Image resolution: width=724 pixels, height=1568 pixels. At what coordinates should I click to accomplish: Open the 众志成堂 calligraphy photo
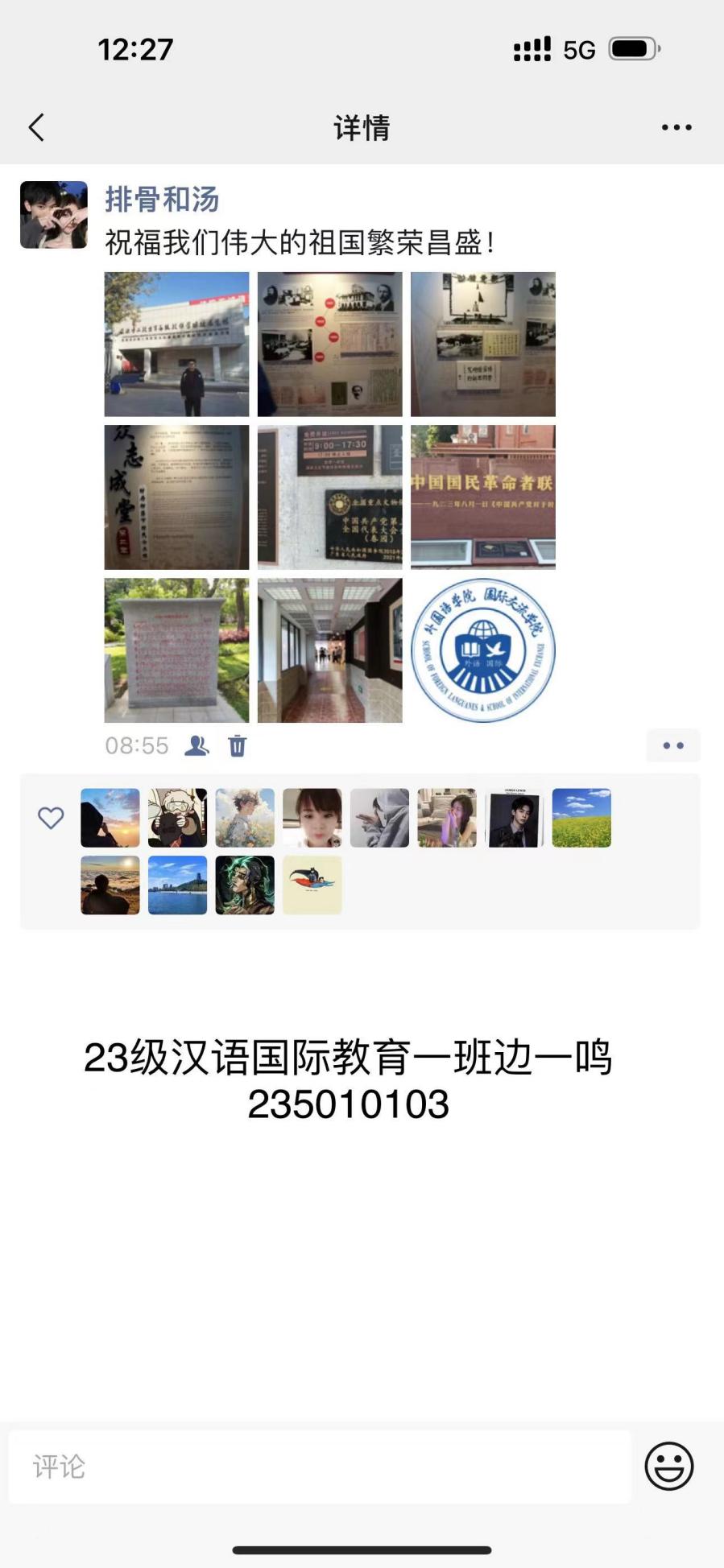pos(176,497)
